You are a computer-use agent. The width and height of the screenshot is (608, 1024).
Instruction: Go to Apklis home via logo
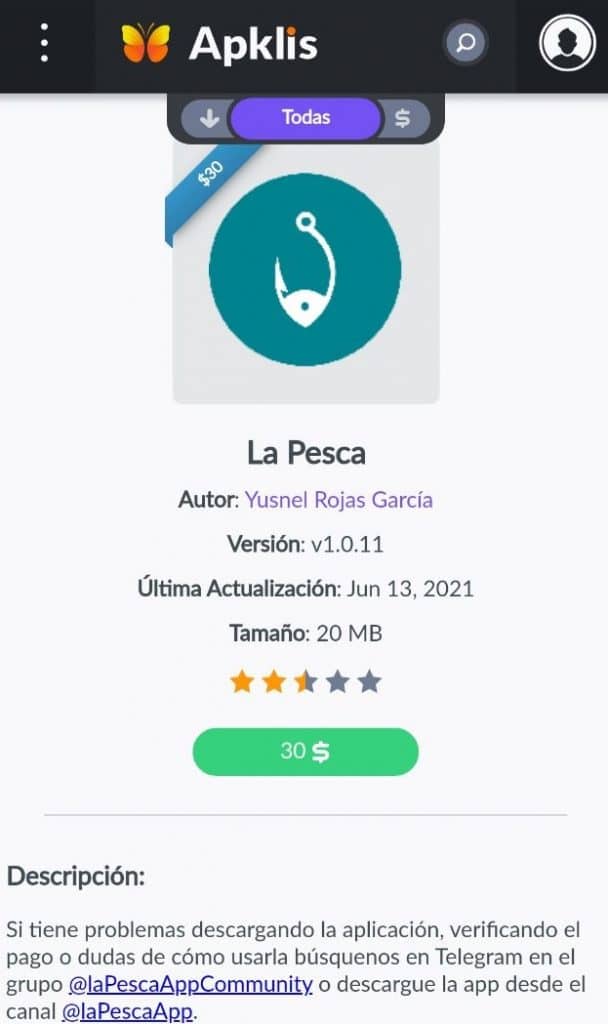coord(219,44)
